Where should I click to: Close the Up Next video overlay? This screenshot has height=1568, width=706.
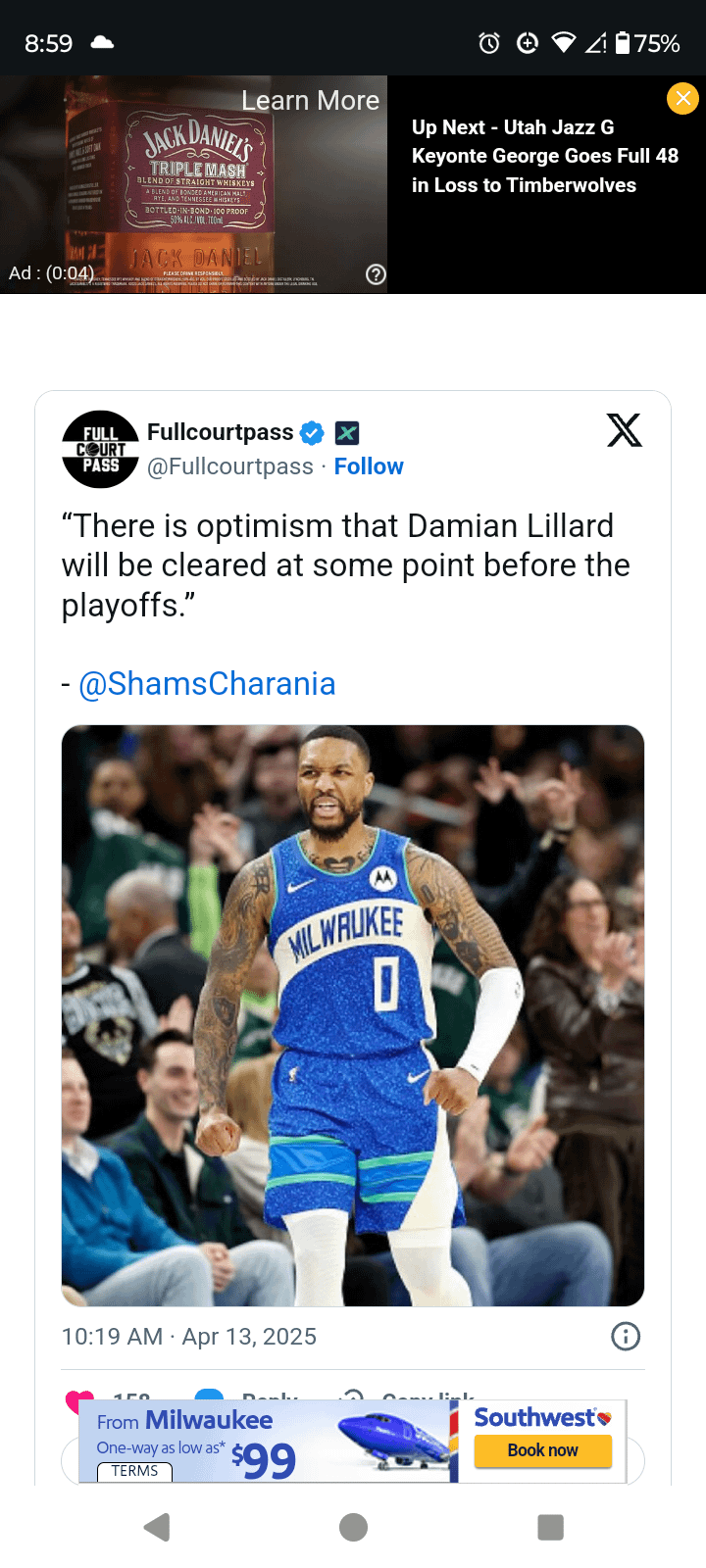pos(682,98)
